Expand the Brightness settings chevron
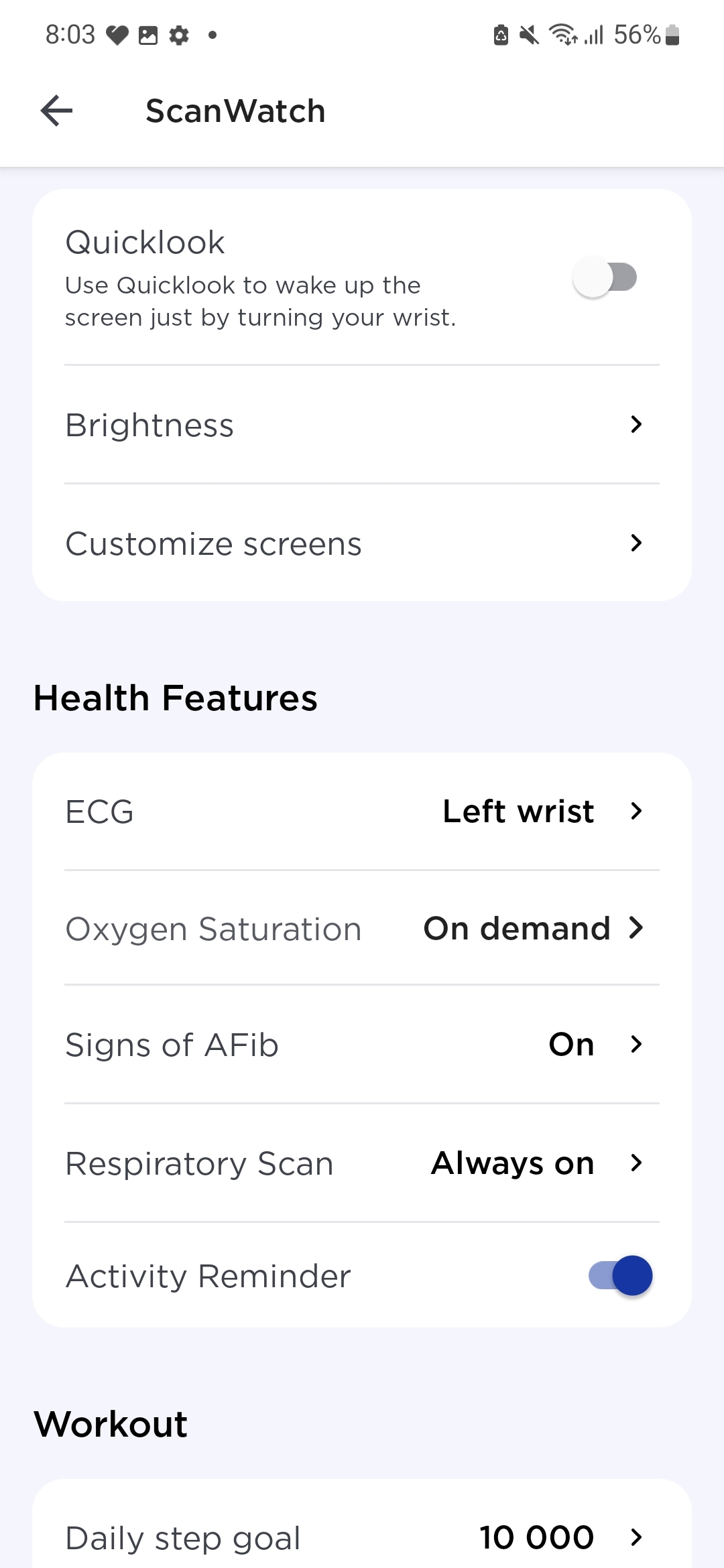The image size is (724, 1568). click(x=636, y=425)
